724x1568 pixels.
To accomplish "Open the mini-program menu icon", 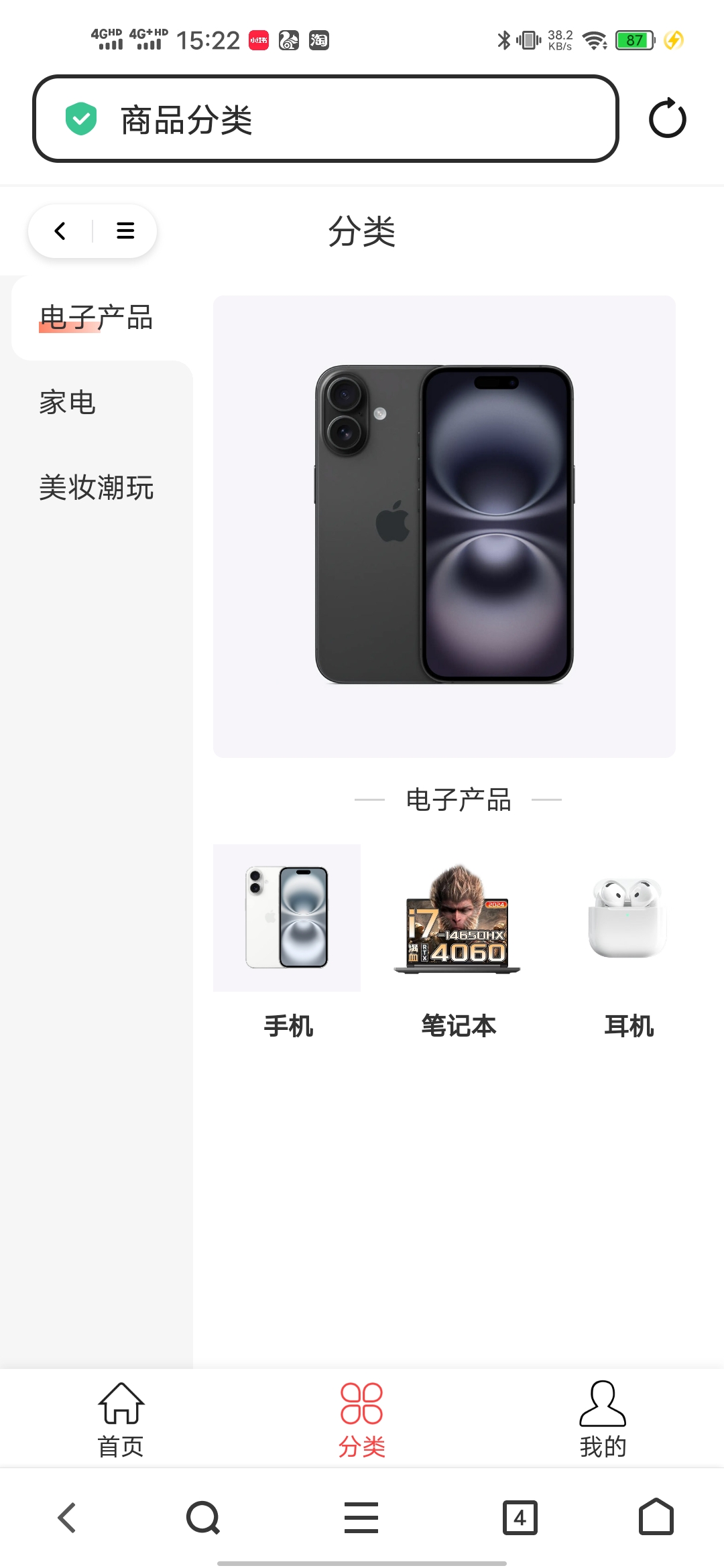I will [125, 231].
